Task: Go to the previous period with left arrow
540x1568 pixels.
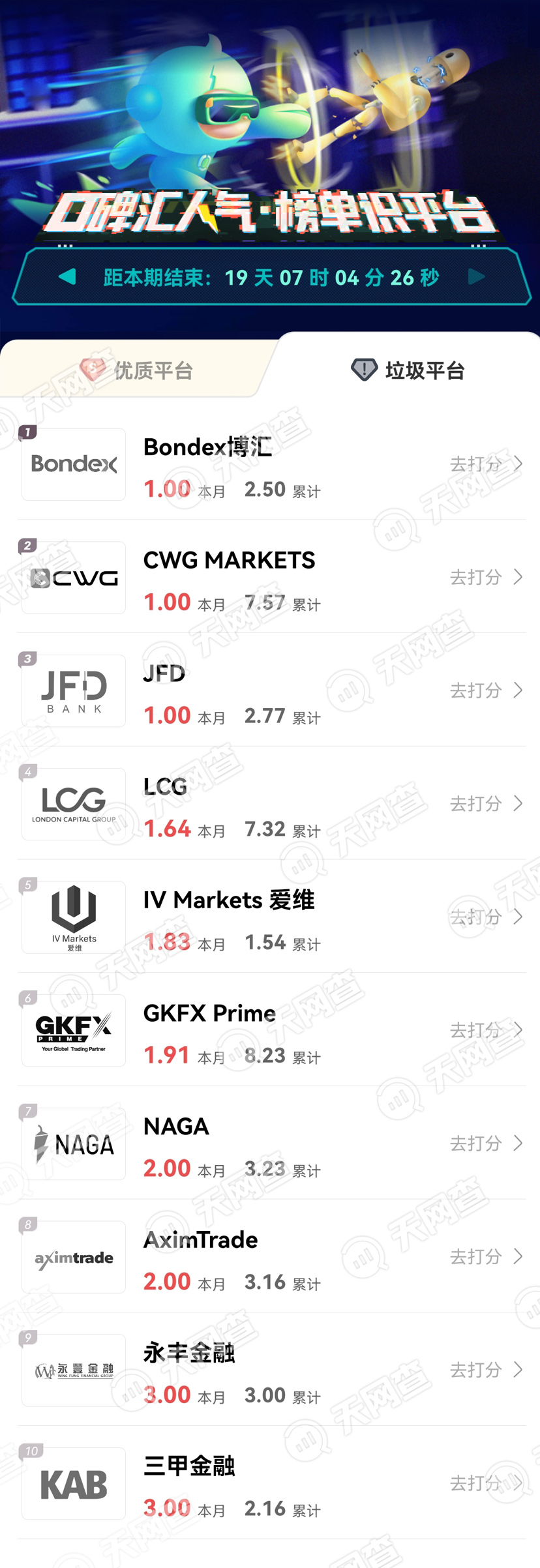Action: coord(67,277)
